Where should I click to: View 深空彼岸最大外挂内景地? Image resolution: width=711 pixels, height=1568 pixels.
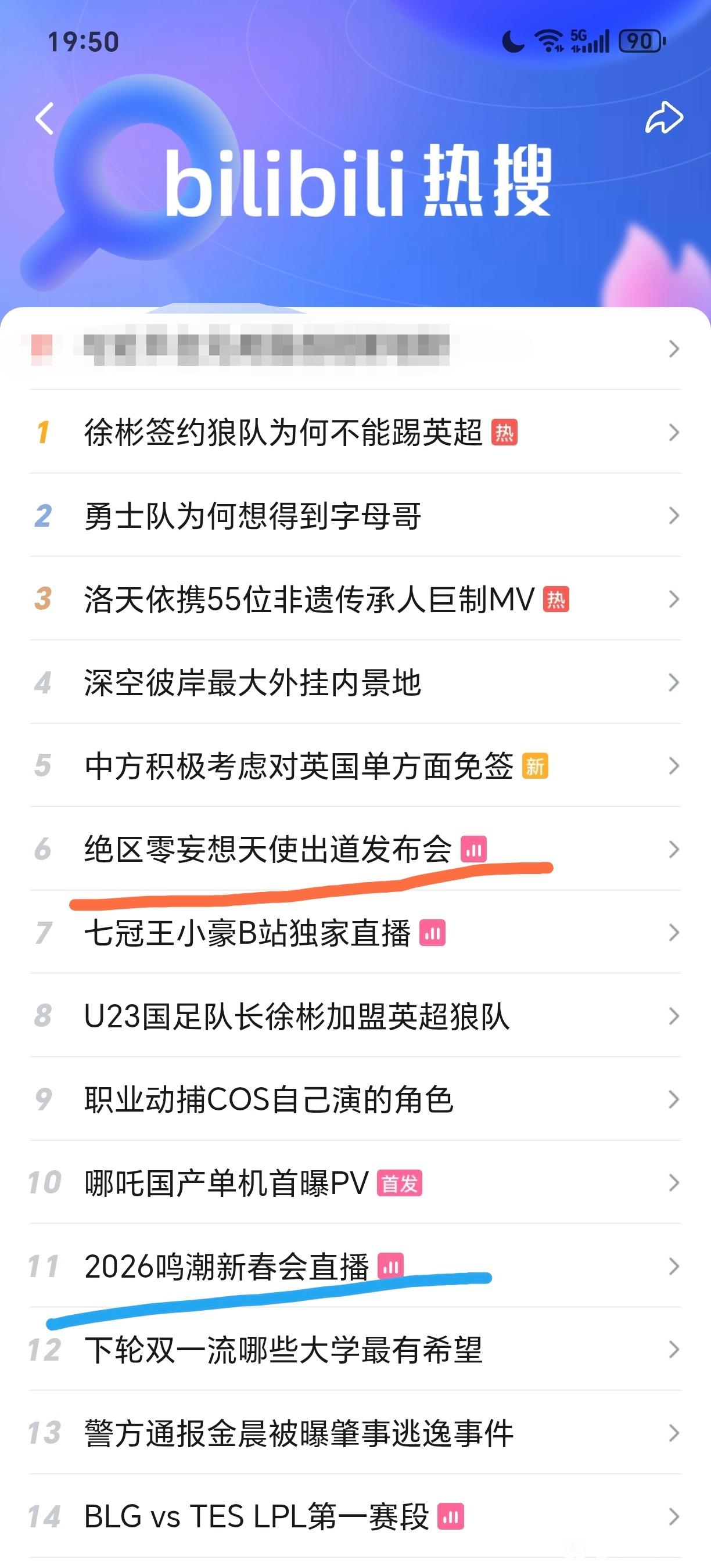(x=253, y=683)
